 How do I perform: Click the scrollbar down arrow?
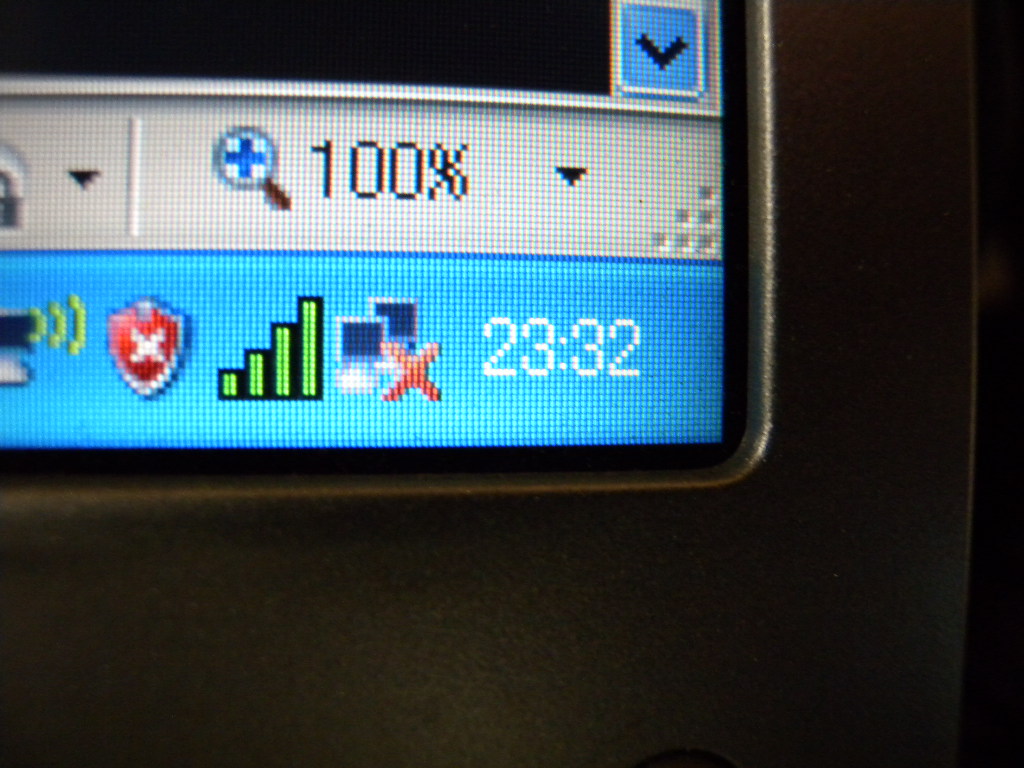[661, 50]
